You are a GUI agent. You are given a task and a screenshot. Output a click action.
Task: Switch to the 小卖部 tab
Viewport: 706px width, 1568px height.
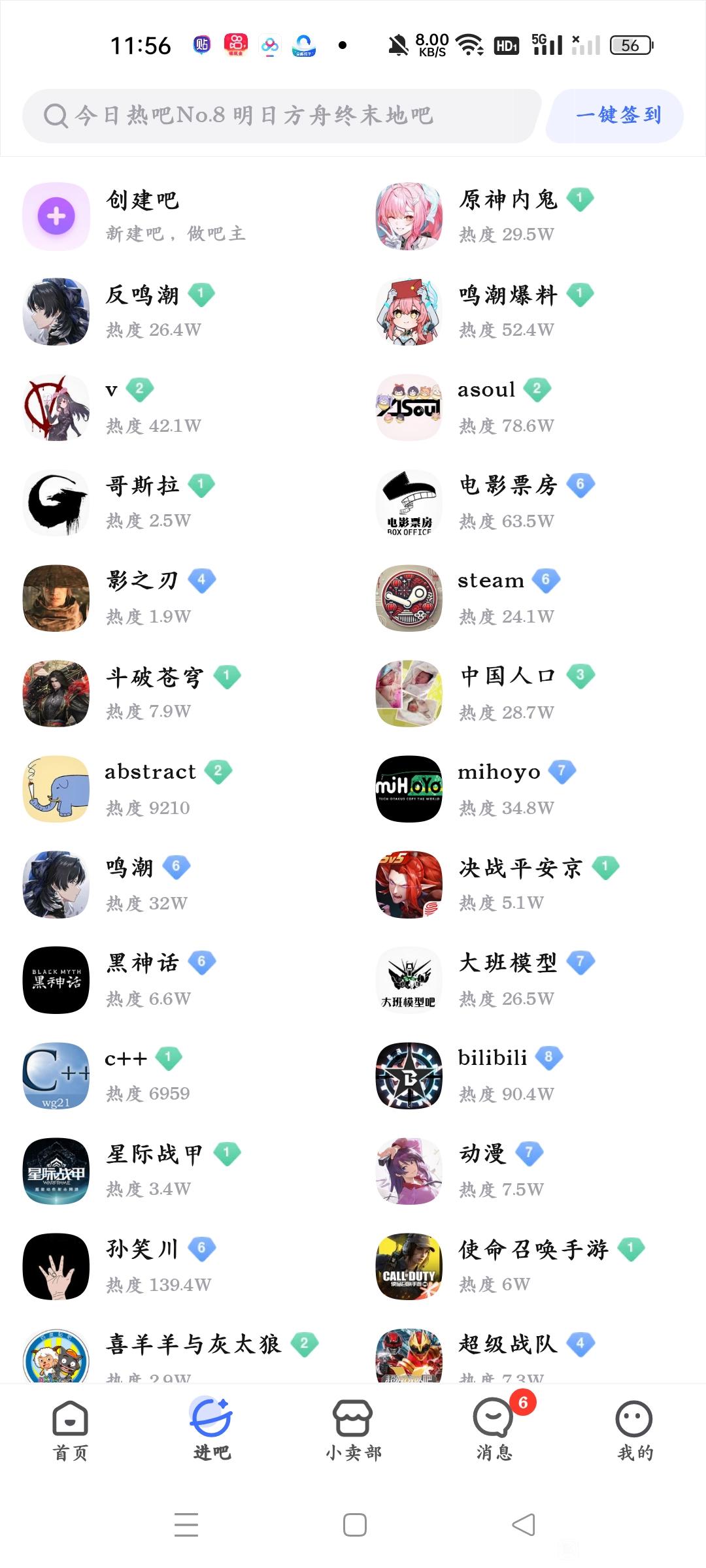click(353, 1429)
